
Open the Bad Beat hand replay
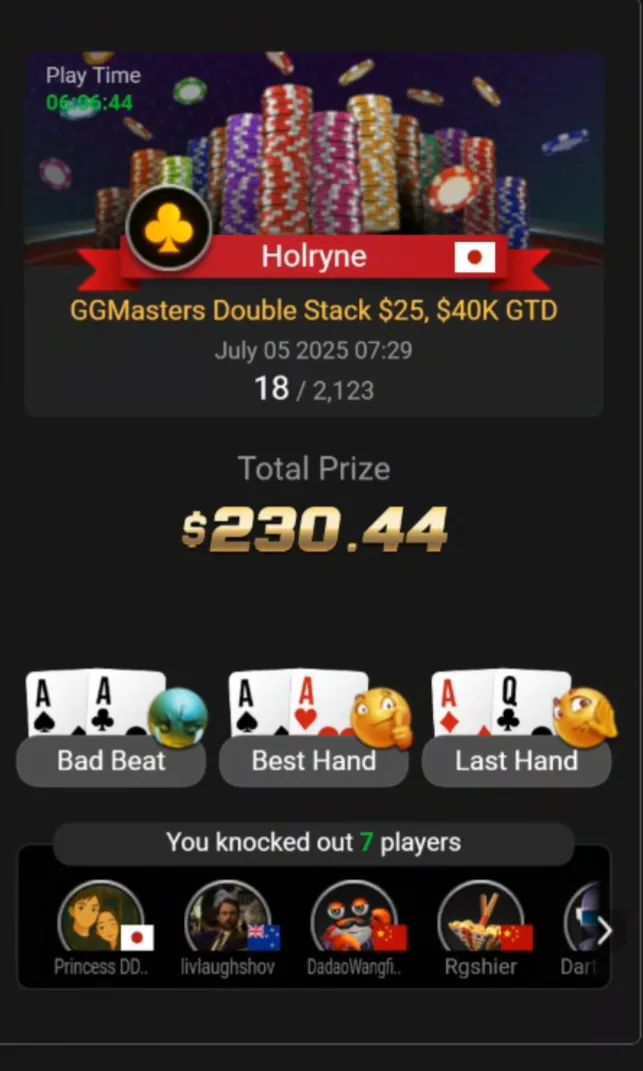pos(110,761)
